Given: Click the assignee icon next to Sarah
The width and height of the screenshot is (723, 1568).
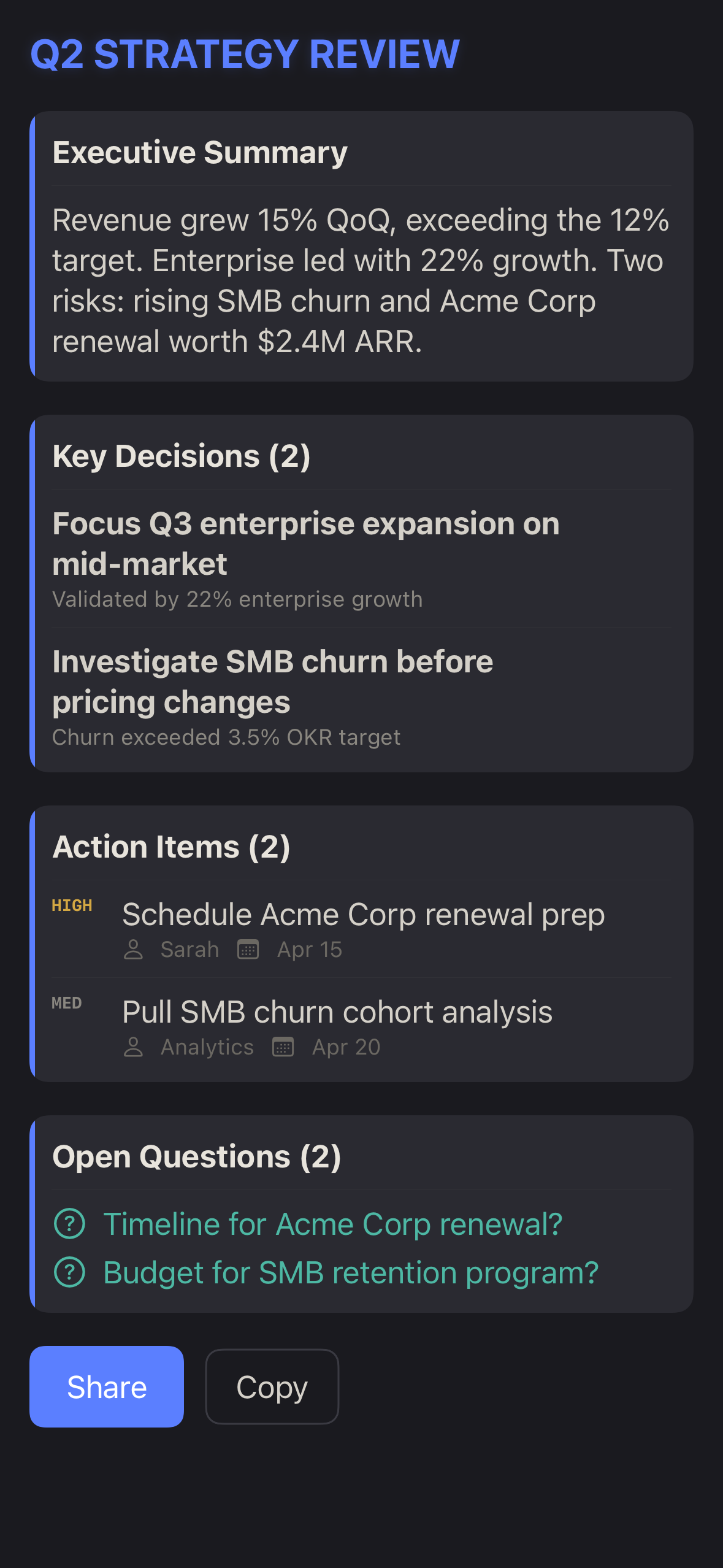Looking at the screenshot, I should point(134,949).
